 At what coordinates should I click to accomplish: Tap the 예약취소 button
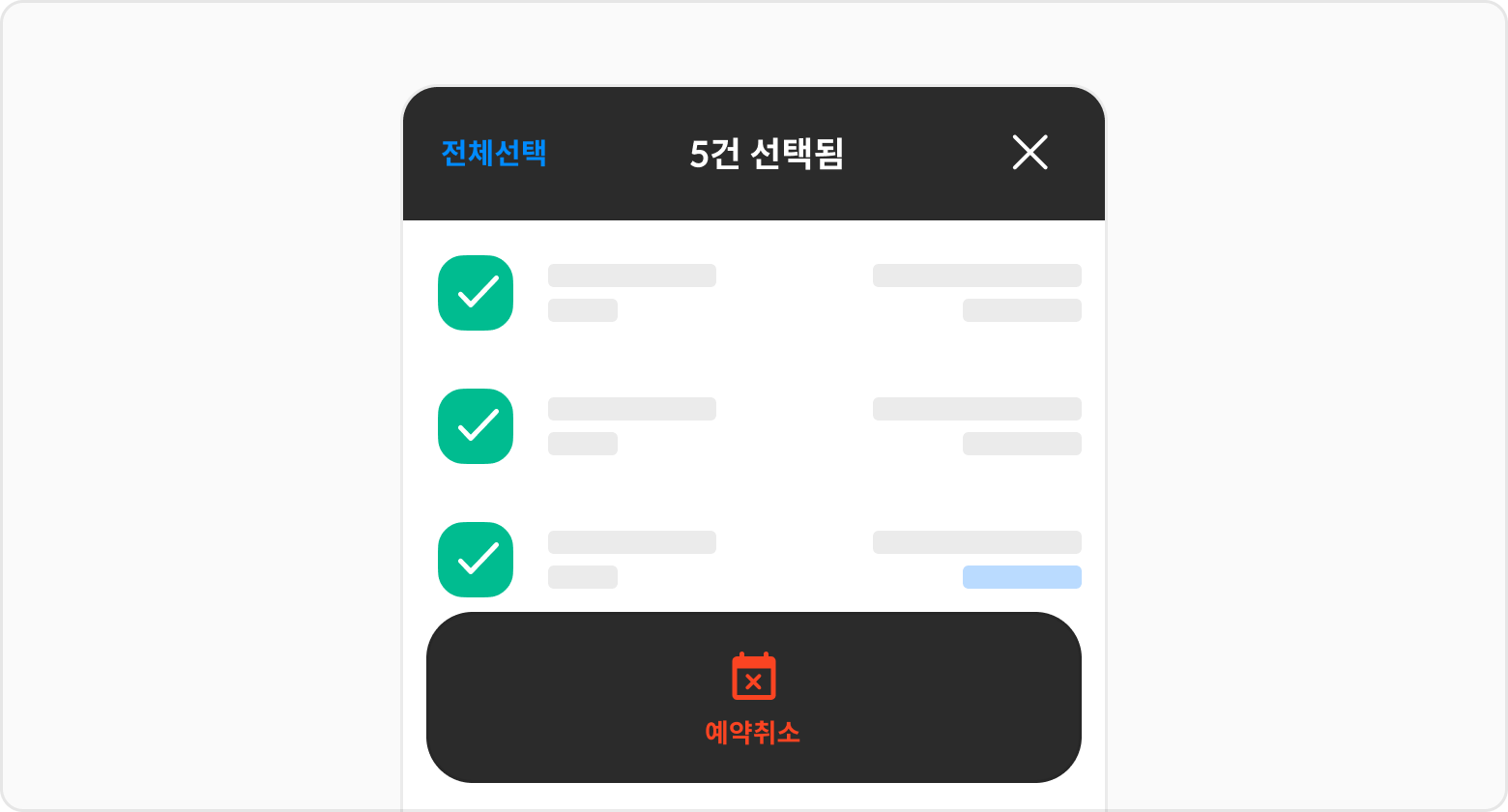click(753, 697)
